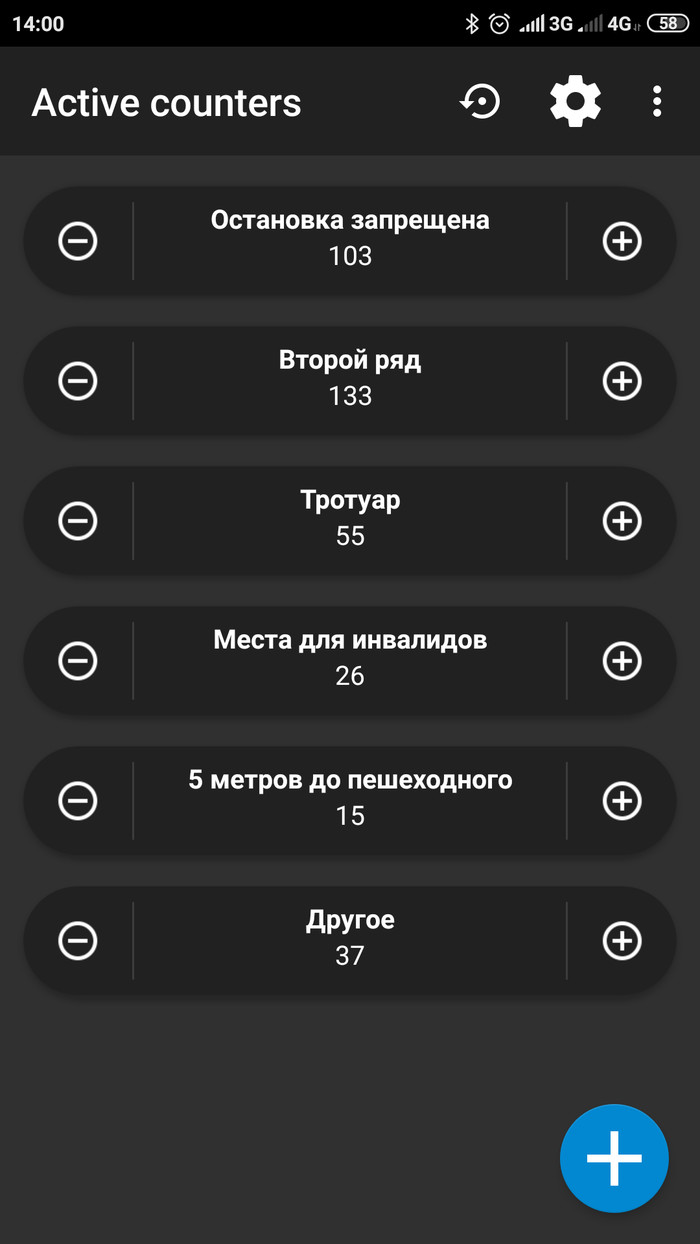Viewport: 700px width, 1244px height.
Task: Open the Другое counter card
Action: point(350,940)
